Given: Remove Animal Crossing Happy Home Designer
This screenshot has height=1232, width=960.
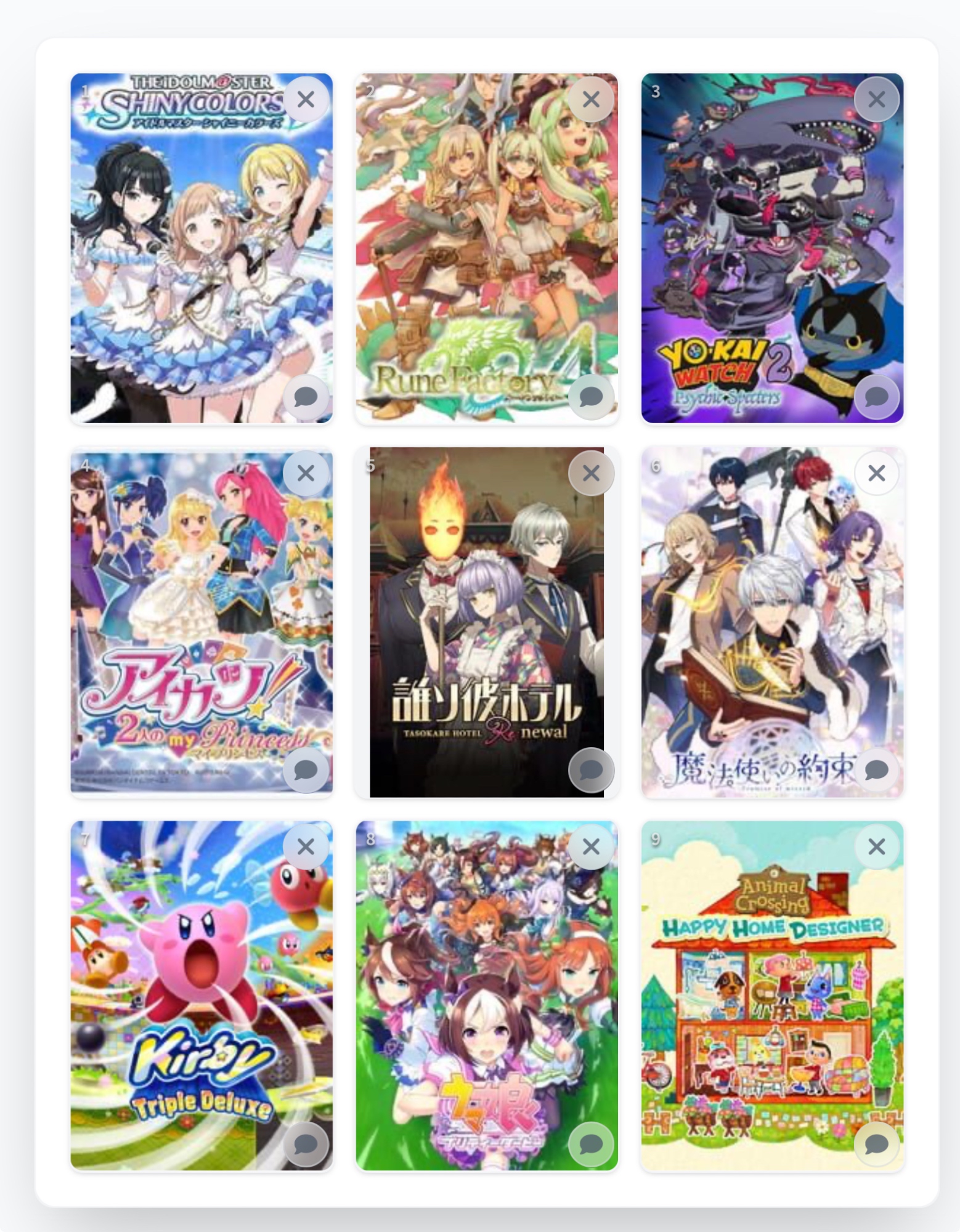Looking at the screenshot, I should click(x=876, y=848).
